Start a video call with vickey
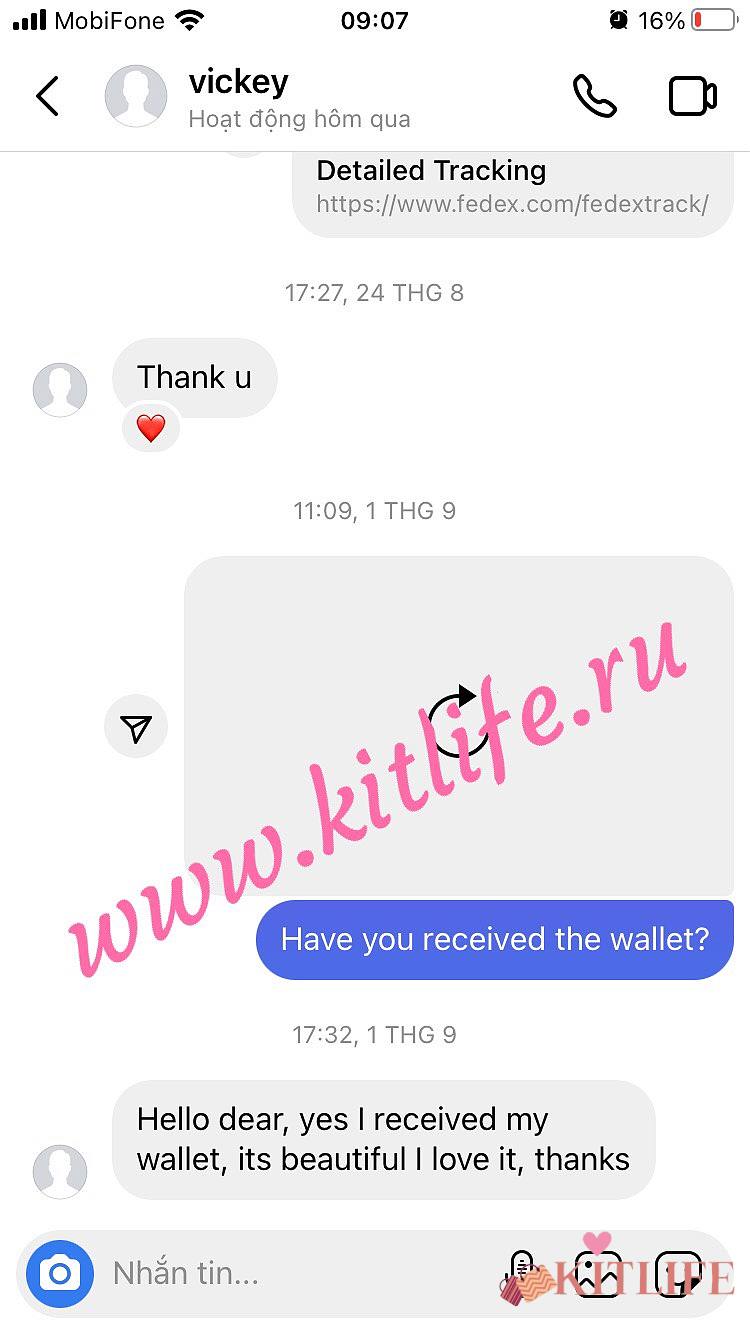The height and width of the screenshot is (1334, 750). (x=692, y=96)
